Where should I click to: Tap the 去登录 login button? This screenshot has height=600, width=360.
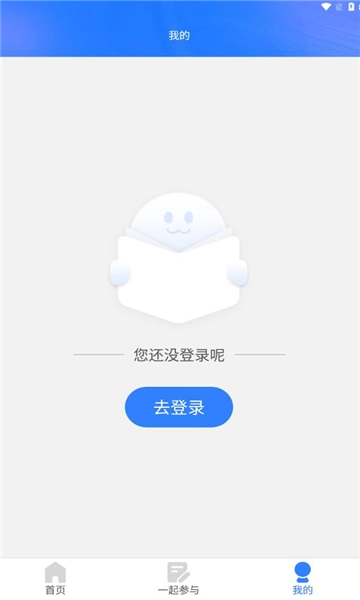click(179, 407)
